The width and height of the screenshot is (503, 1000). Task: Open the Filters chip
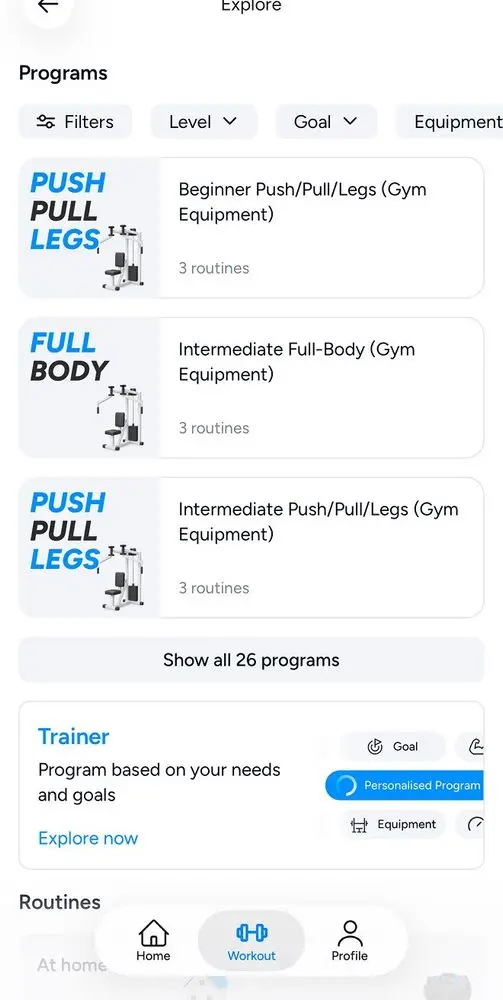[75, 122]
